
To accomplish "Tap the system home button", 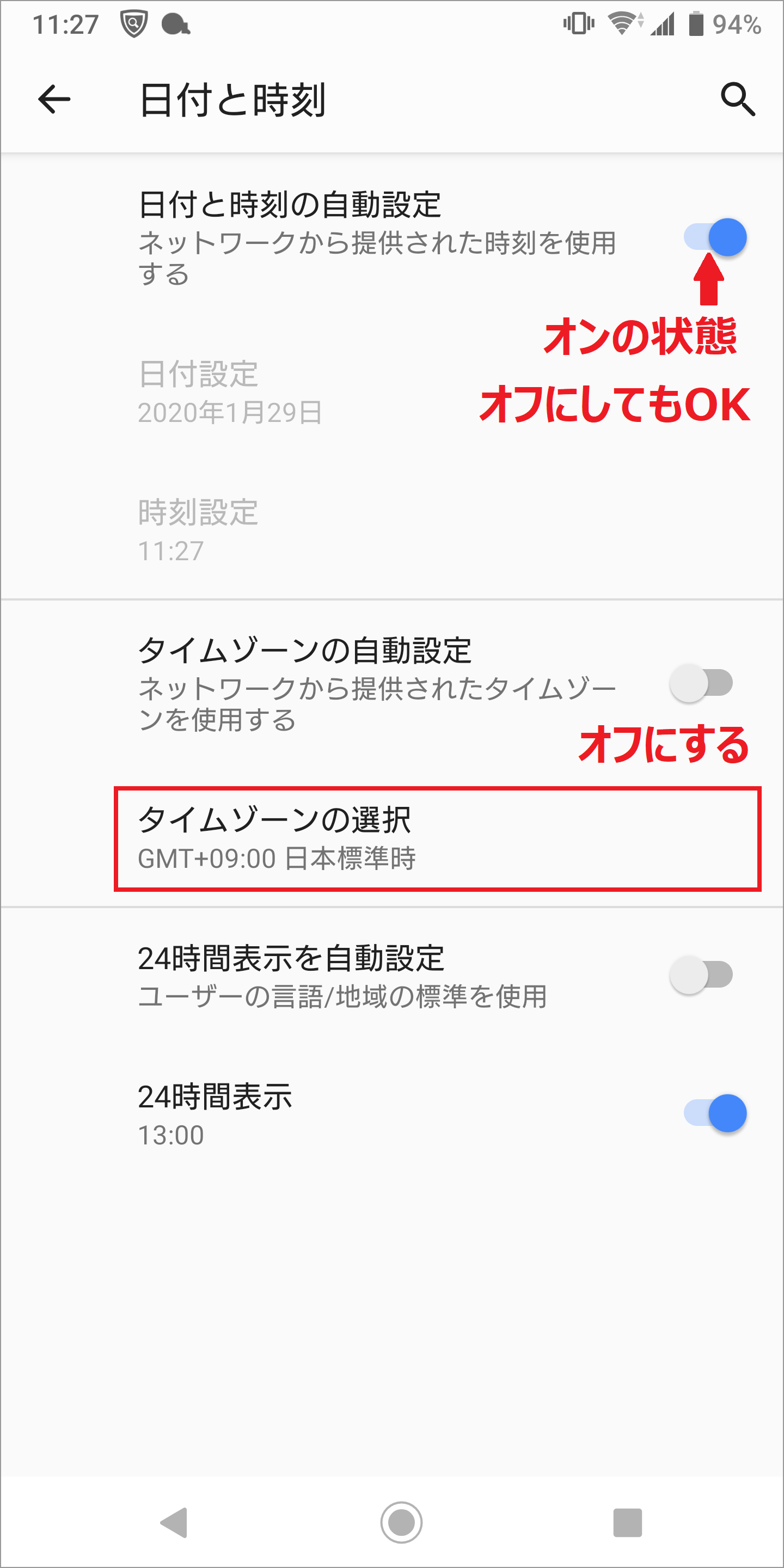I will (401, 1523).
